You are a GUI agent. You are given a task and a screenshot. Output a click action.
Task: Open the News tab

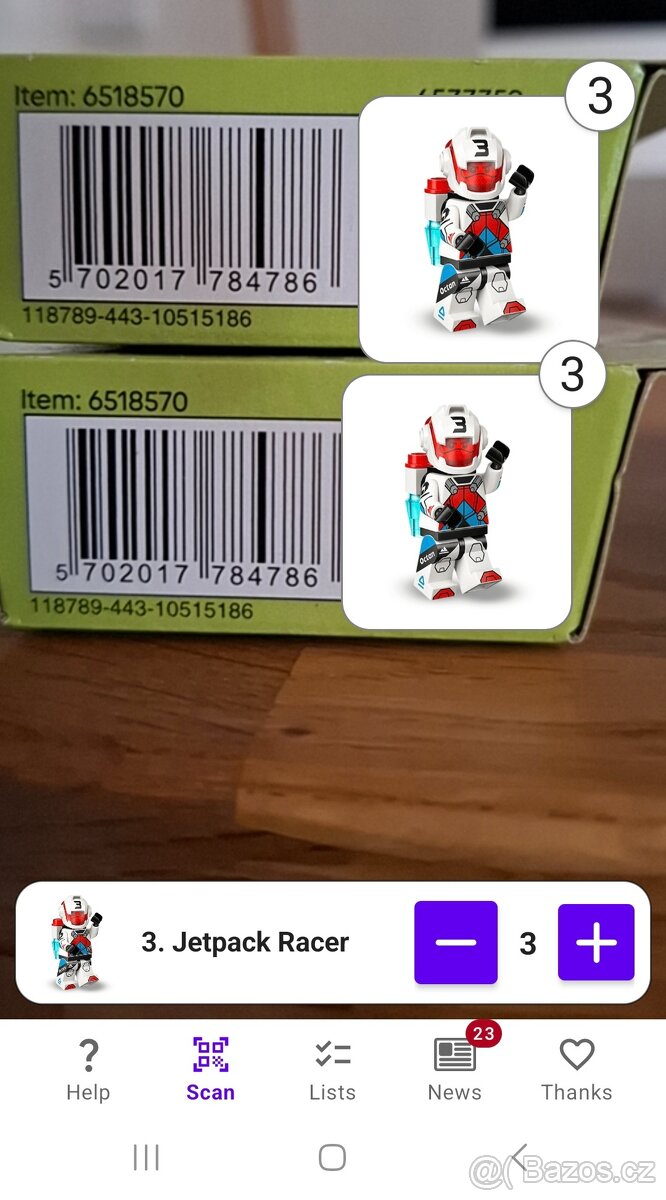[x=455, y=1069]
